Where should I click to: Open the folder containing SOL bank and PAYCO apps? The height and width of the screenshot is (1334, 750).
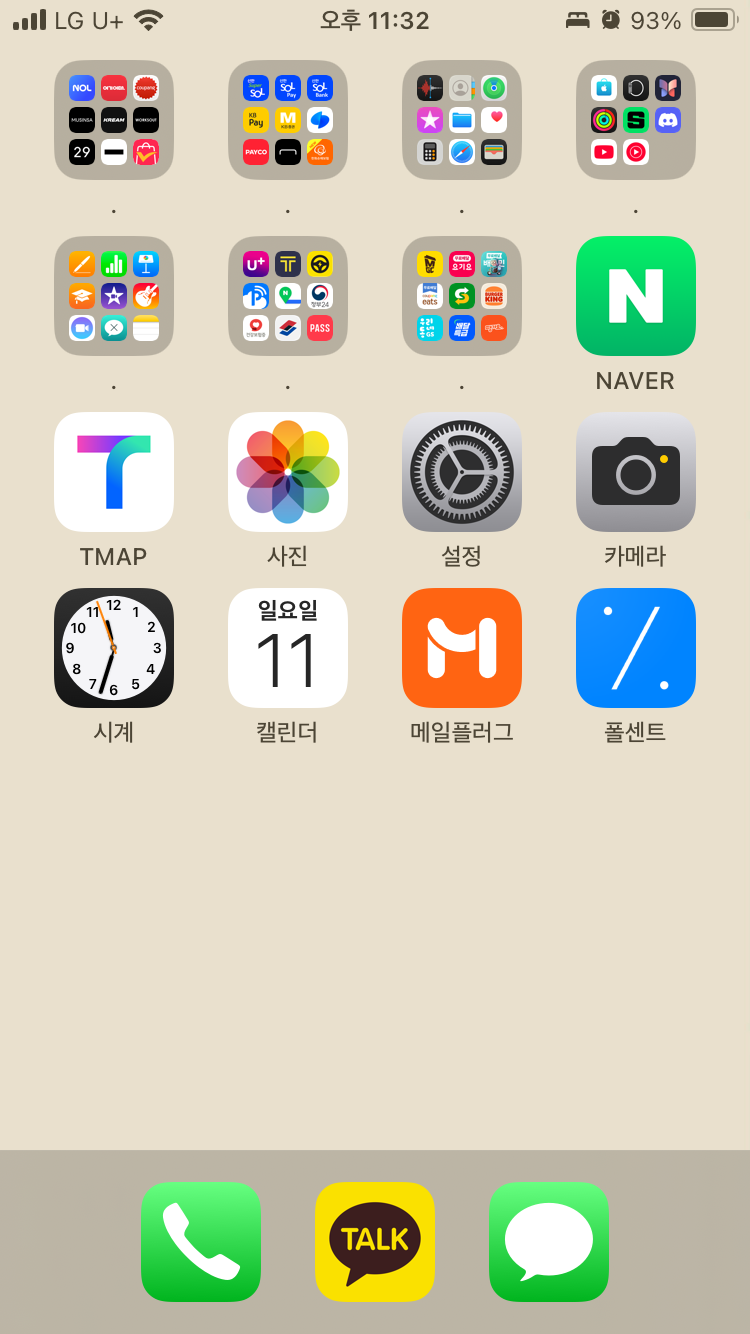tap(288, 120)
